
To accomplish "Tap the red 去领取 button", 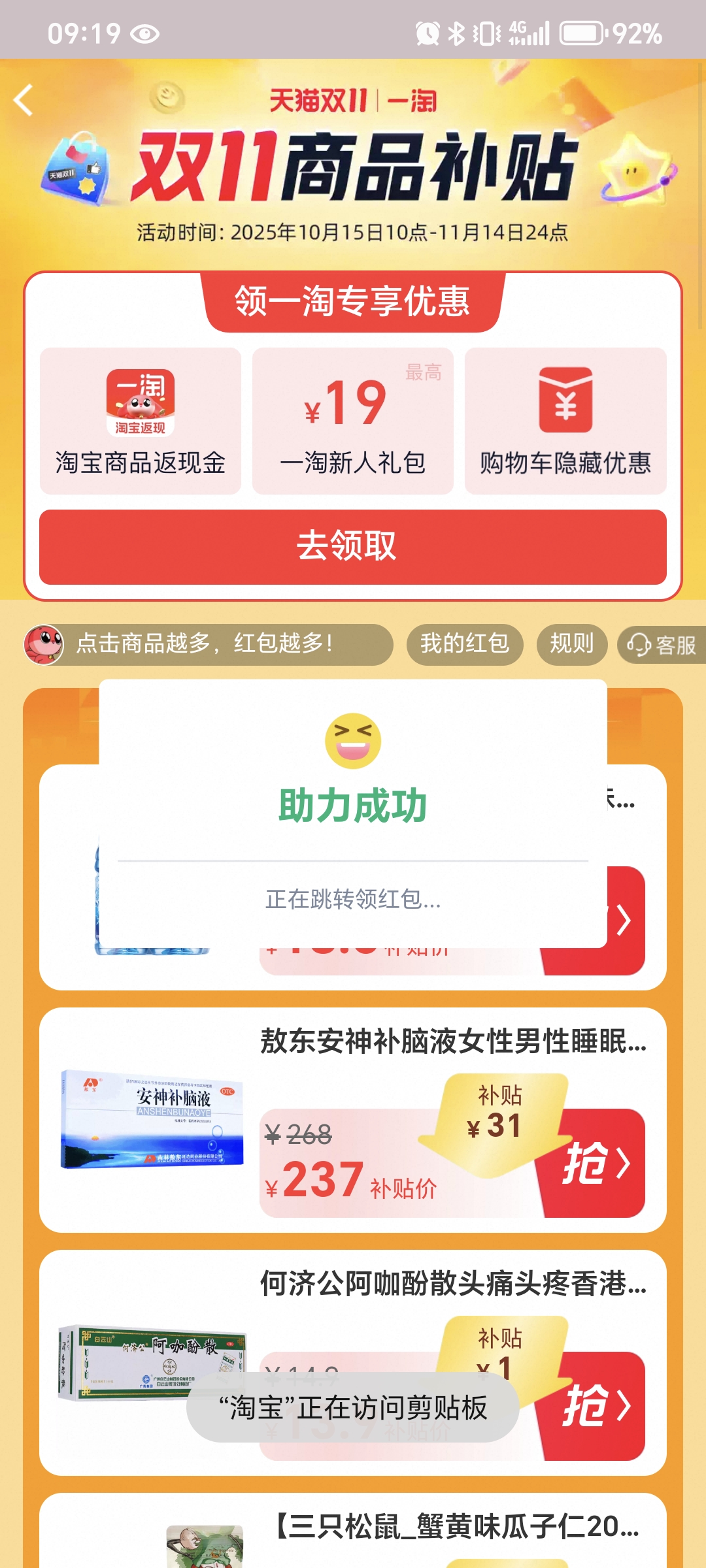I will coord(353,547).
